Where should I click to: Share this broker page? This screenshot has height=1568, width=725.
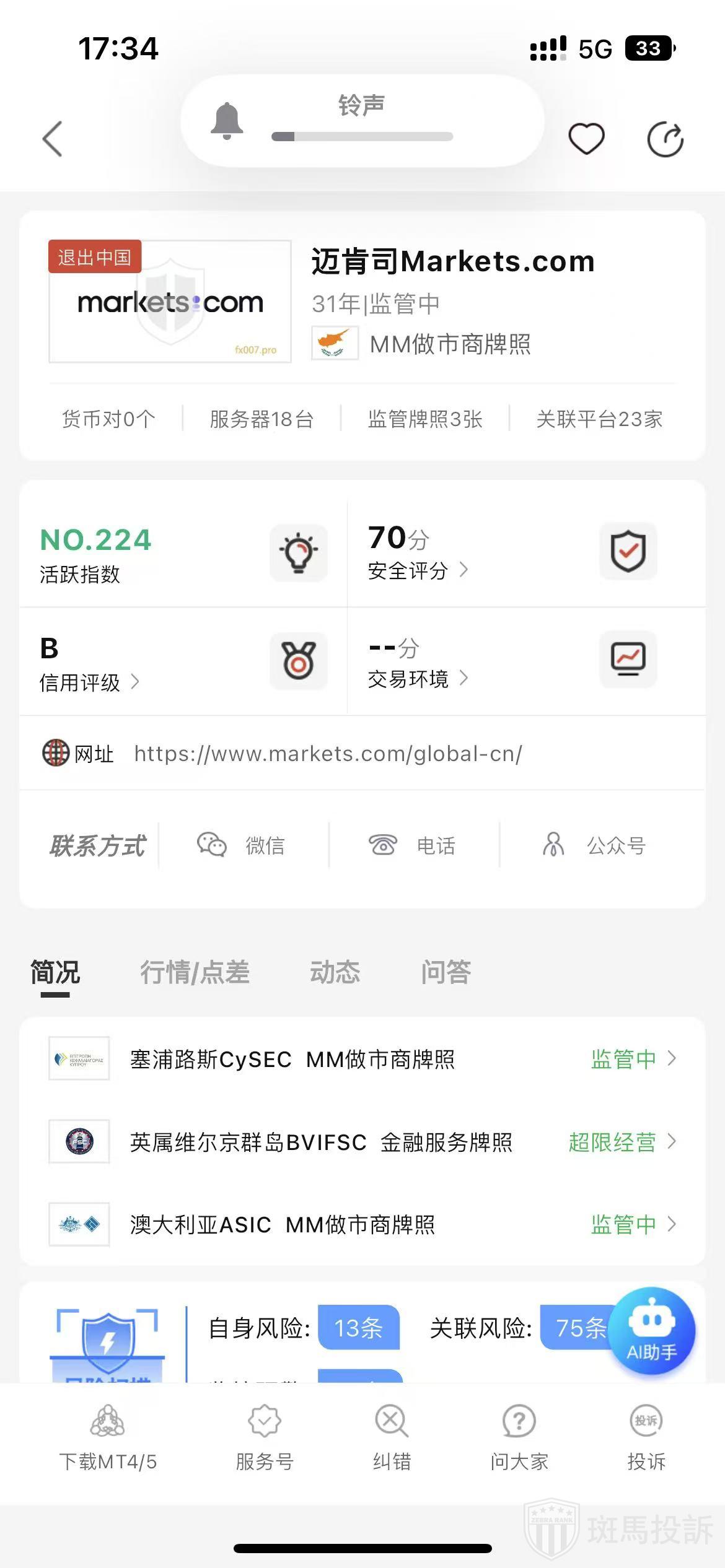[665, 139]
